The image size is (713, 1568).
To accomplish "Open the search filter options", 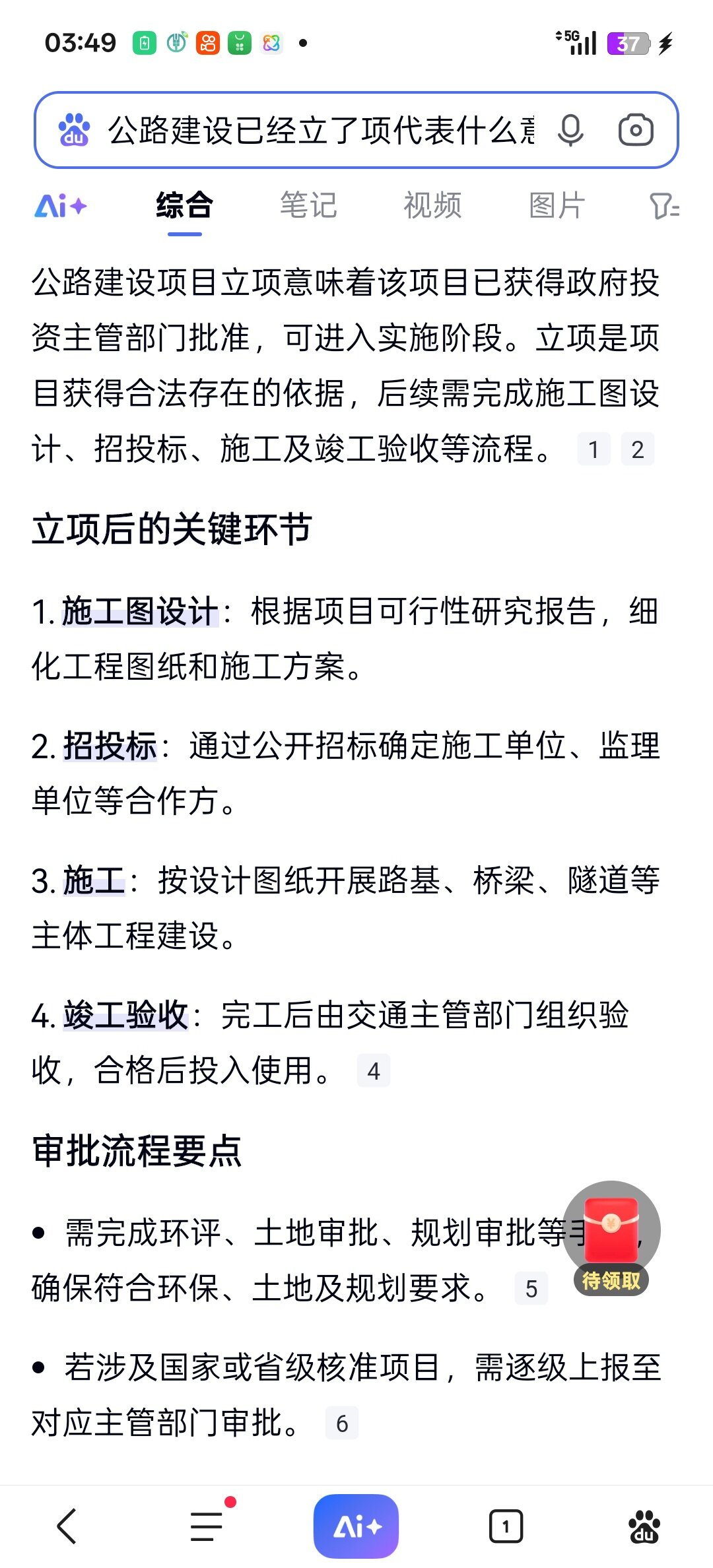I will (663, 206).
